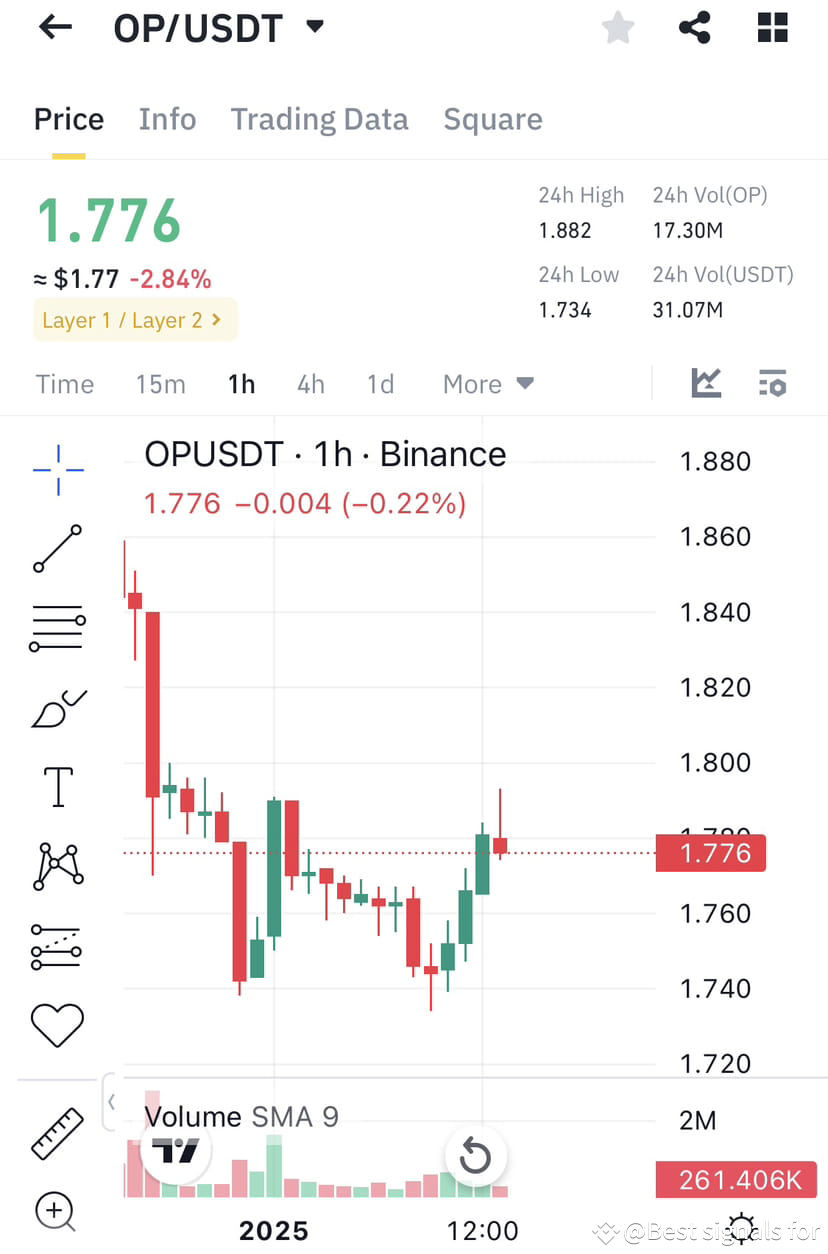Viewport: 828px width, 1254px height.
Task: Tap the chart reset refresh button
Action: point(476,1156)
